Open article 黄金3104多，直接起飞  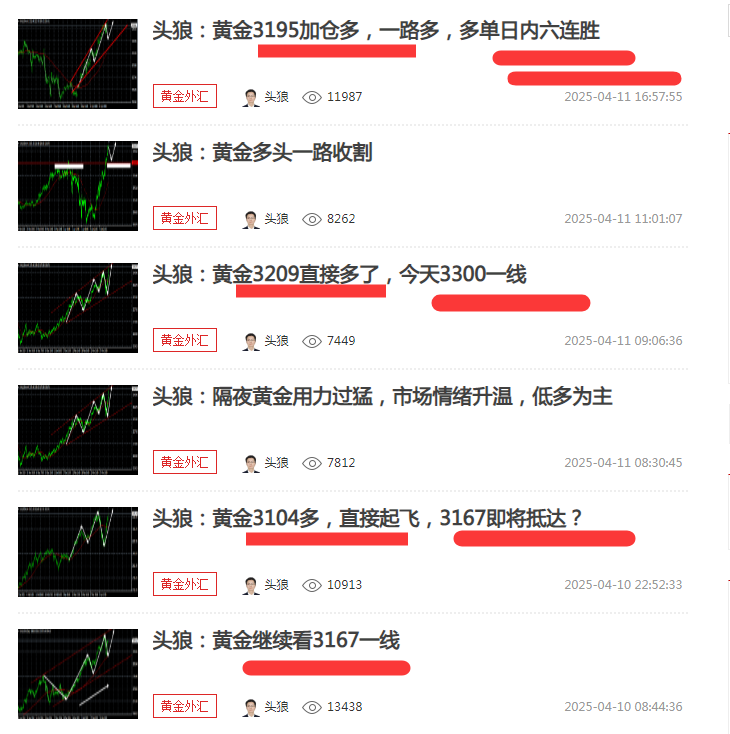click(367, 518)
